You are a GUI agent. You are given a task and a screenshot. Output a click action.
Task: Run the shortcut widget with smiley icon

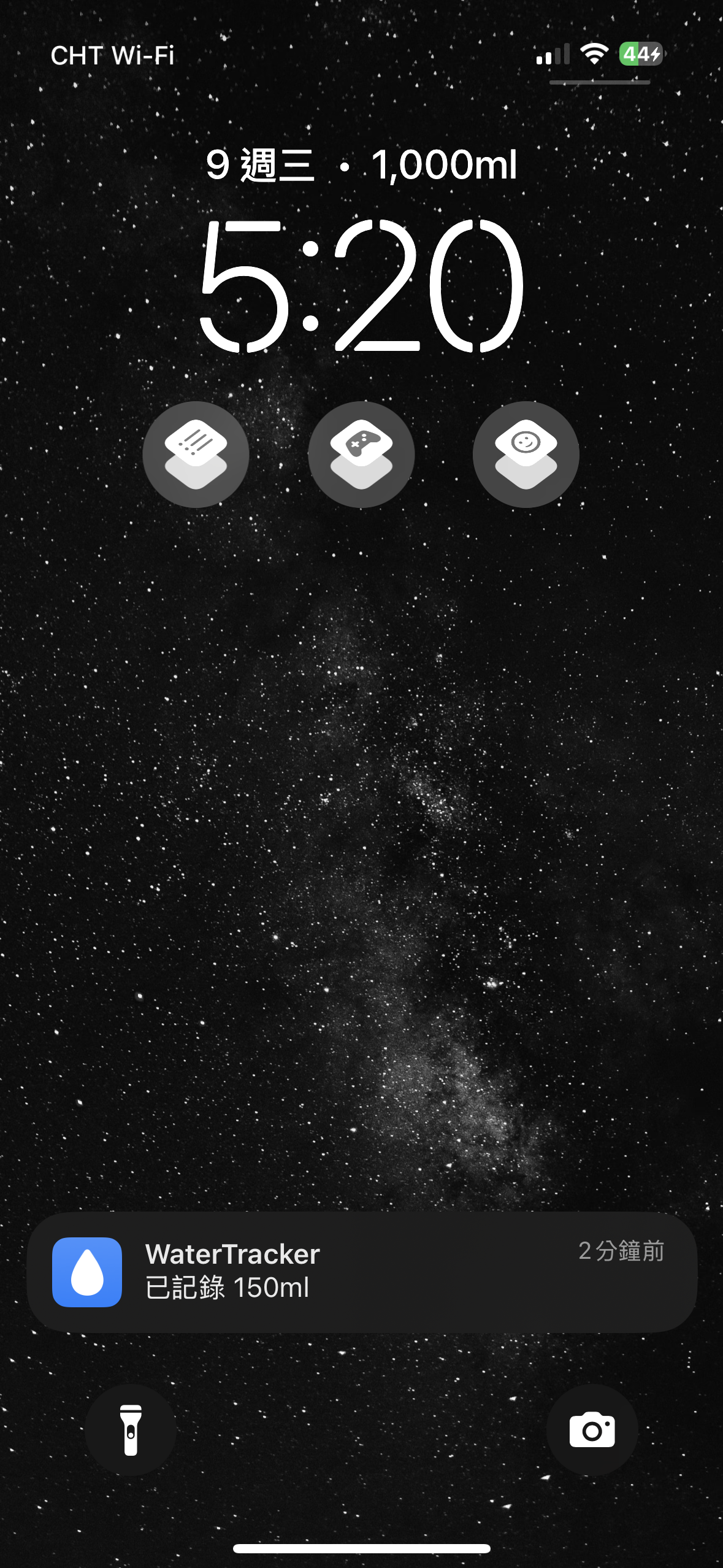(x=526, y=454)
